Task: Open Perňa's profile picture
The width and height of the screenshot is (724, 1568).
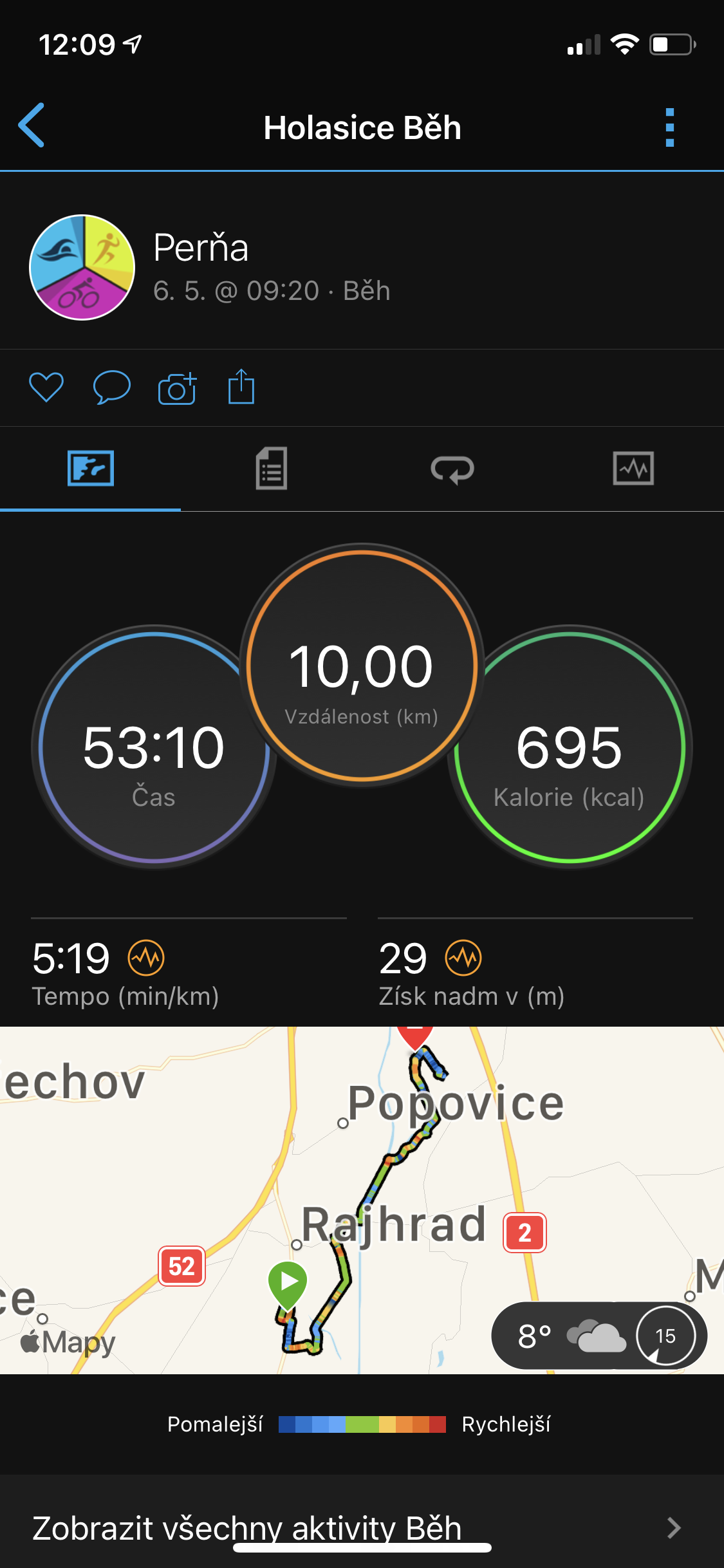Action: (x=82, y=267)
